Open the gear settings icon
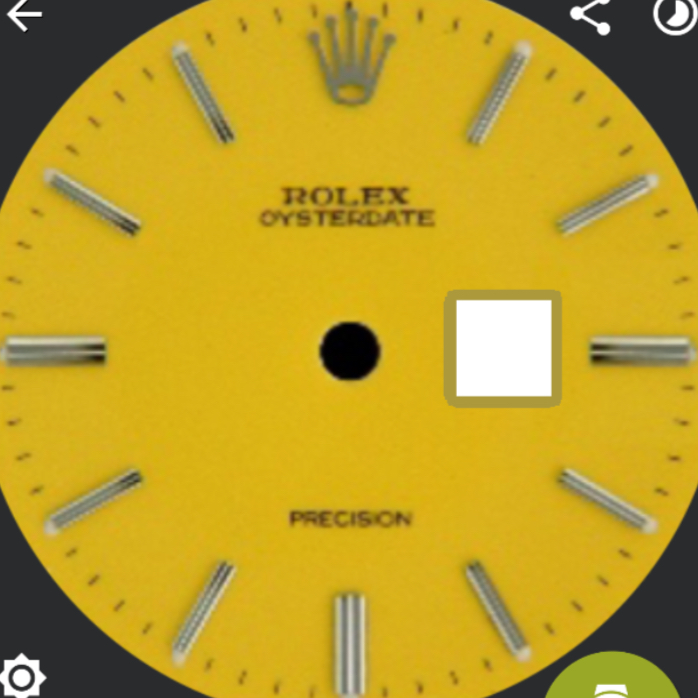 pos(21,677)
